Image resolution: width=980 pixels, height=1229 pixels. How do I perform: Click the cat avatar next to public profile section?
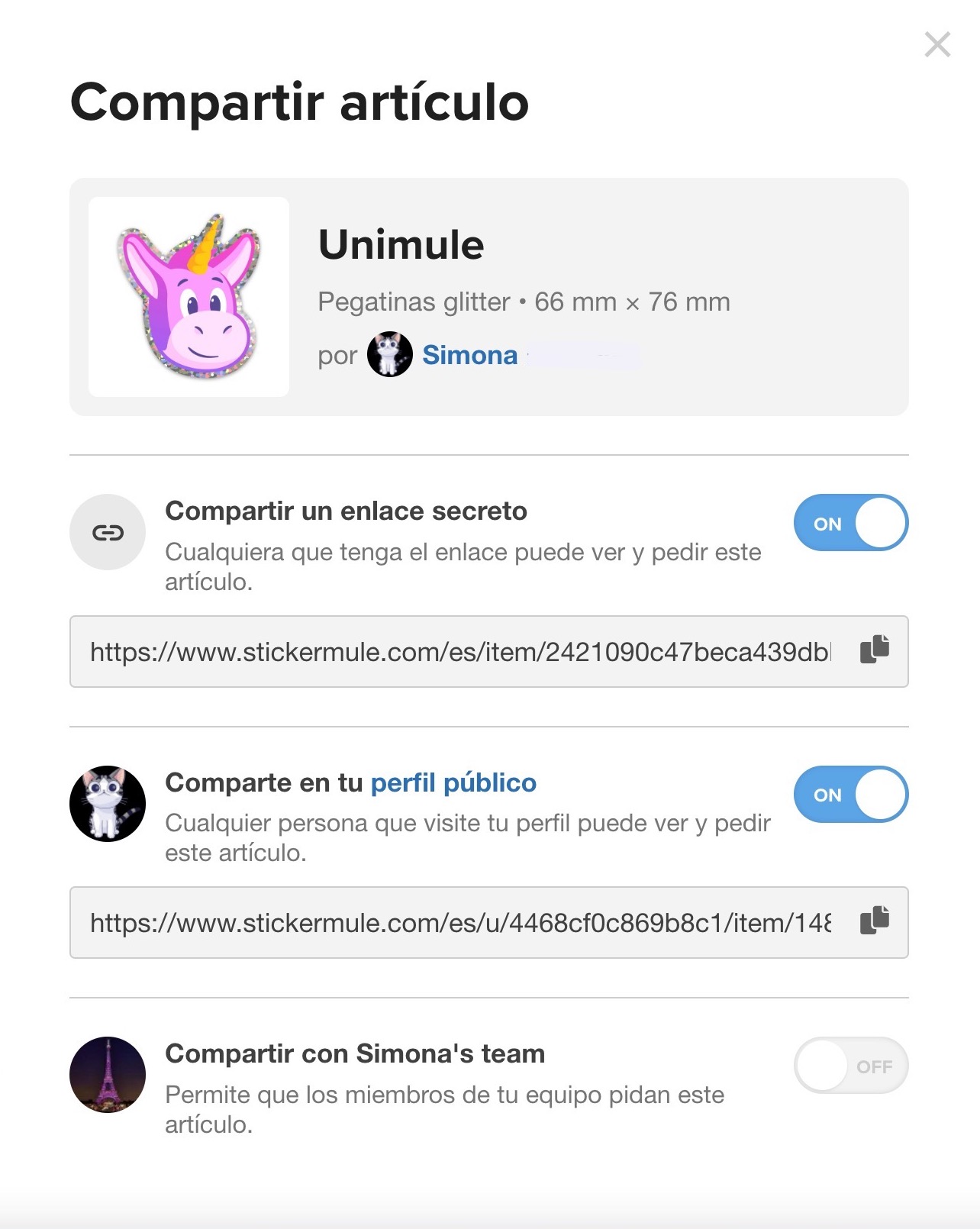click(x=108, y=804)
